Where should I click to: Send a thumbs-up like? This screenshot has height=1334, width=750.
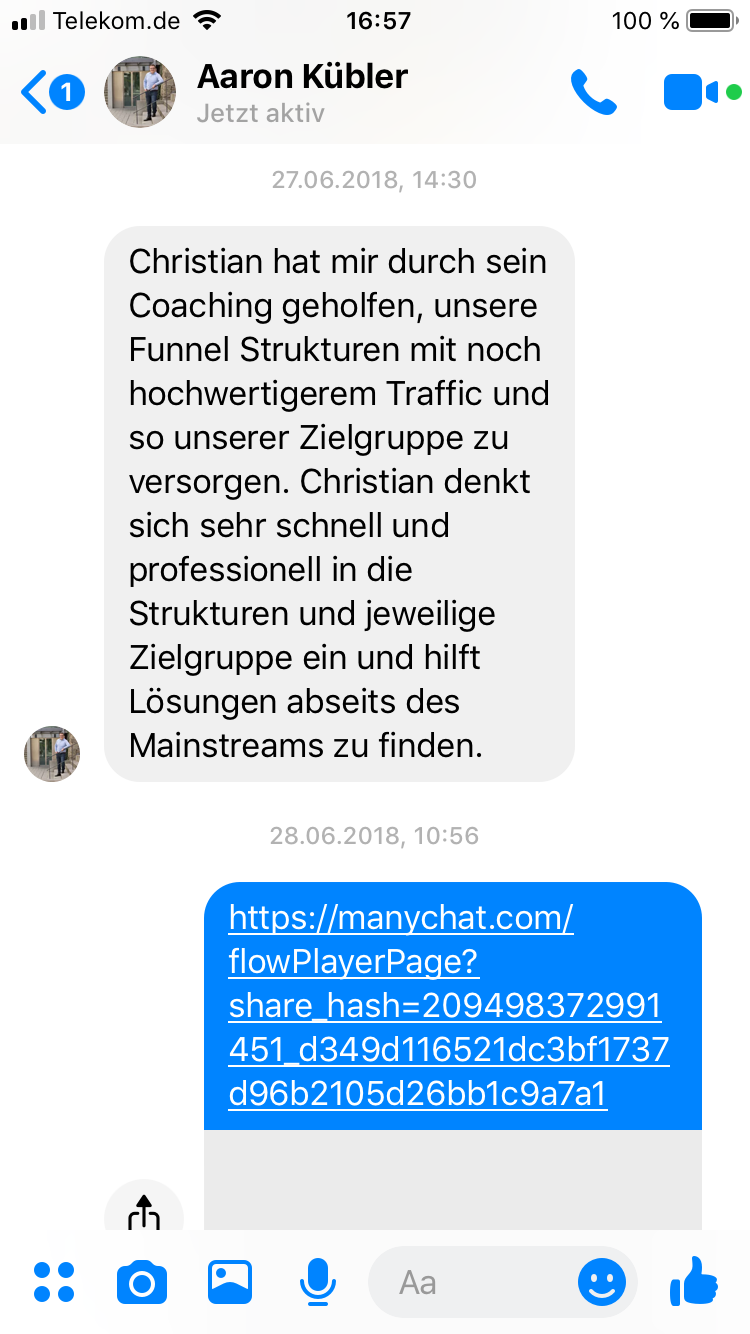pos(694,1280)
